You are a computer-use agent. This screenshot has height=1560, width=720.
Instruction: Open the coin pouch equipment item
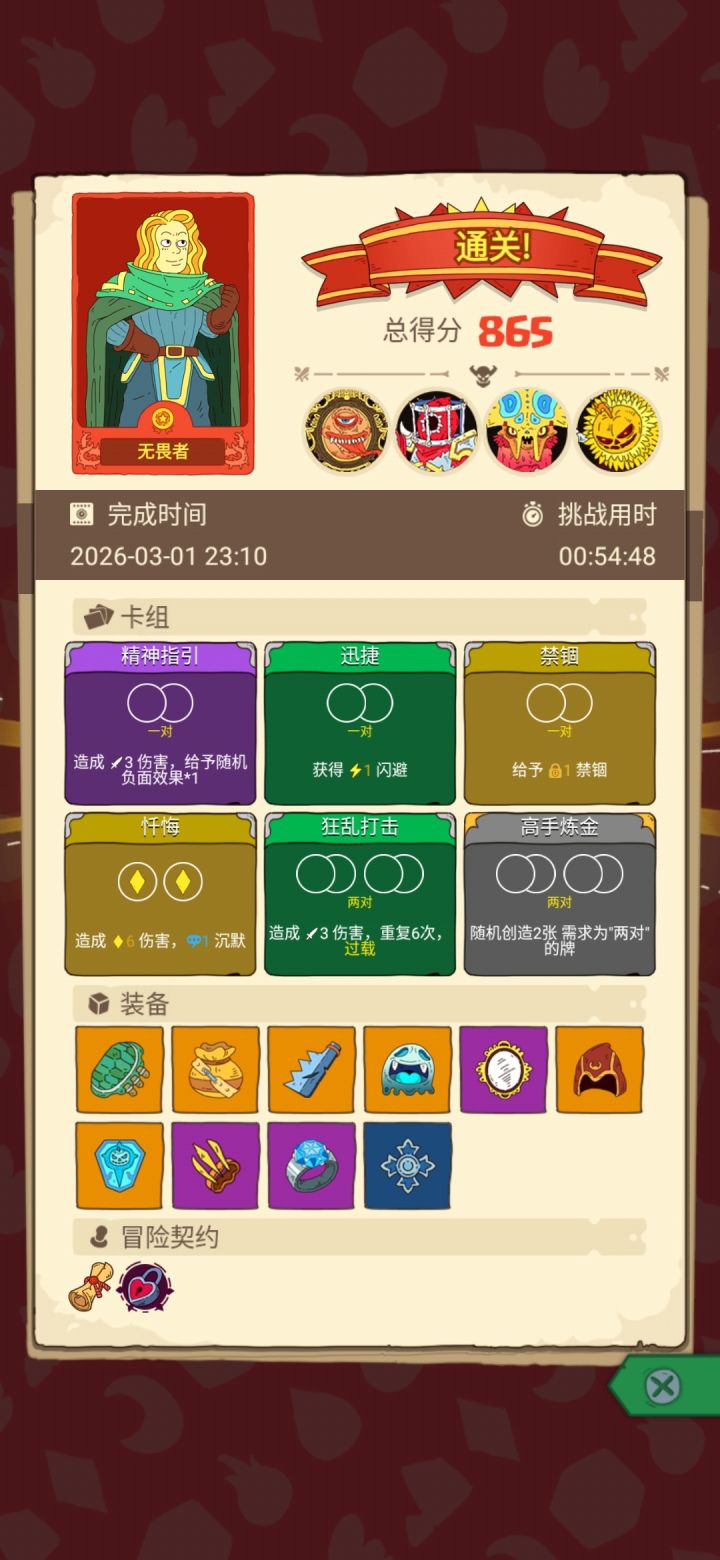pos(215,1069)
